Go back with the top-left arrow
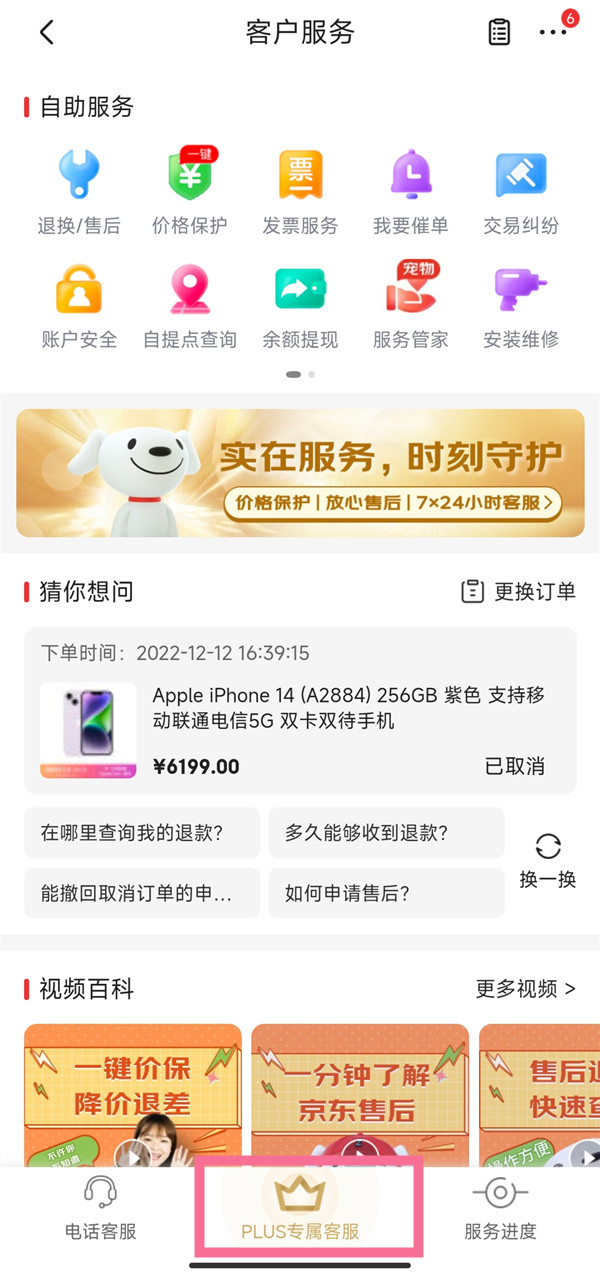Screen dimensions: 600x1277 [x=46, y=32]
